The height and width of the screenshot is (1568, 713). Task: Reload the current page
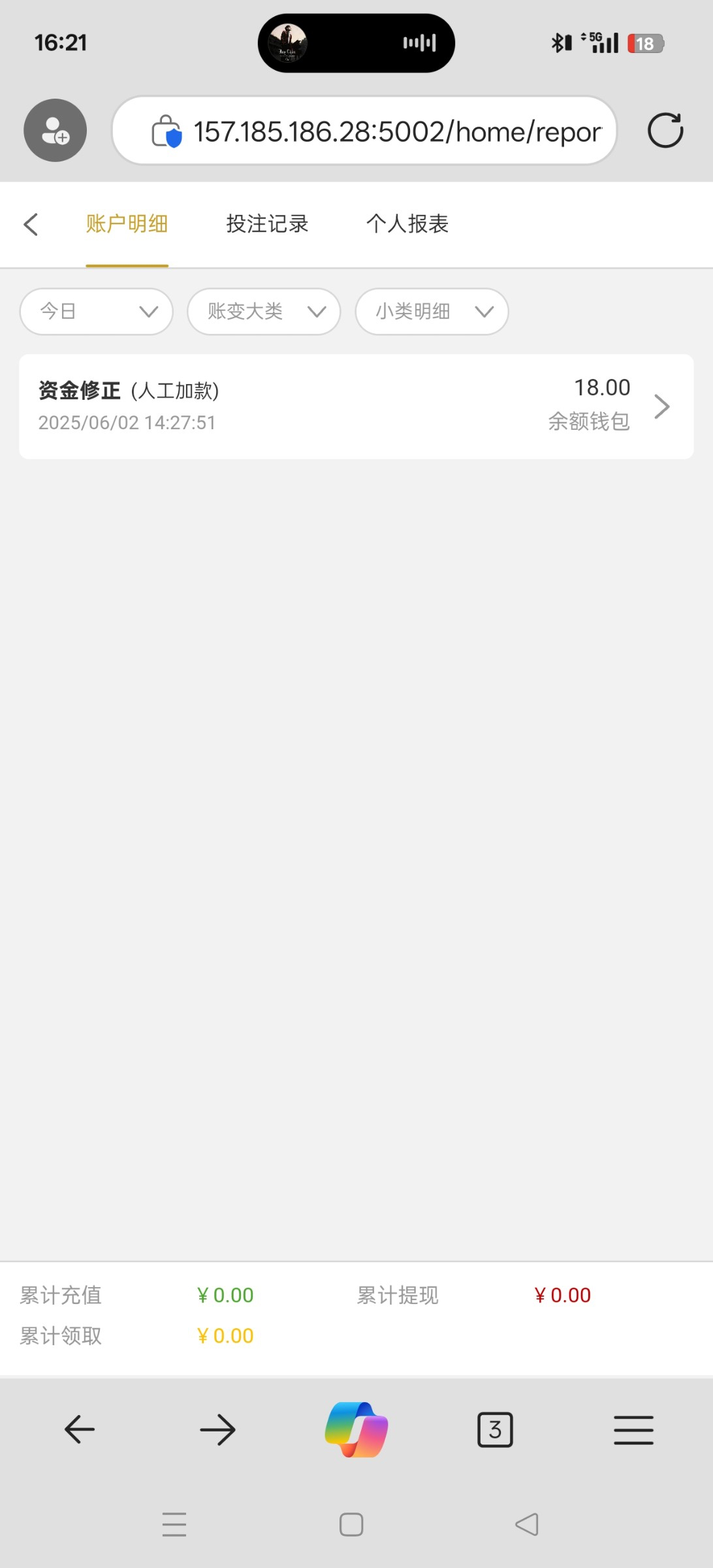[x=665, y=131]
